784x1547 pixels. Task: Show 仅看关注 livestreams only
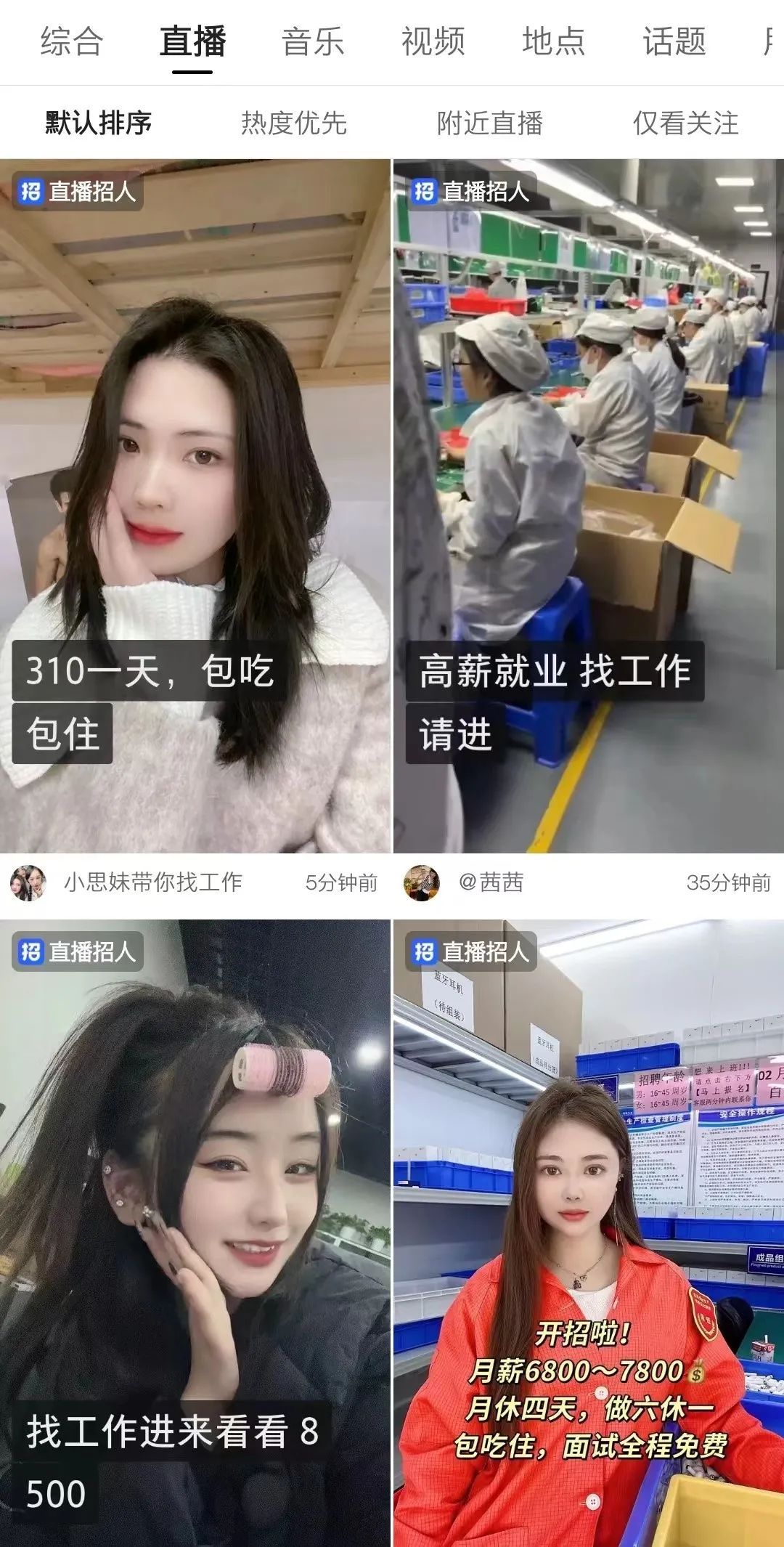(x=685, y=123)
